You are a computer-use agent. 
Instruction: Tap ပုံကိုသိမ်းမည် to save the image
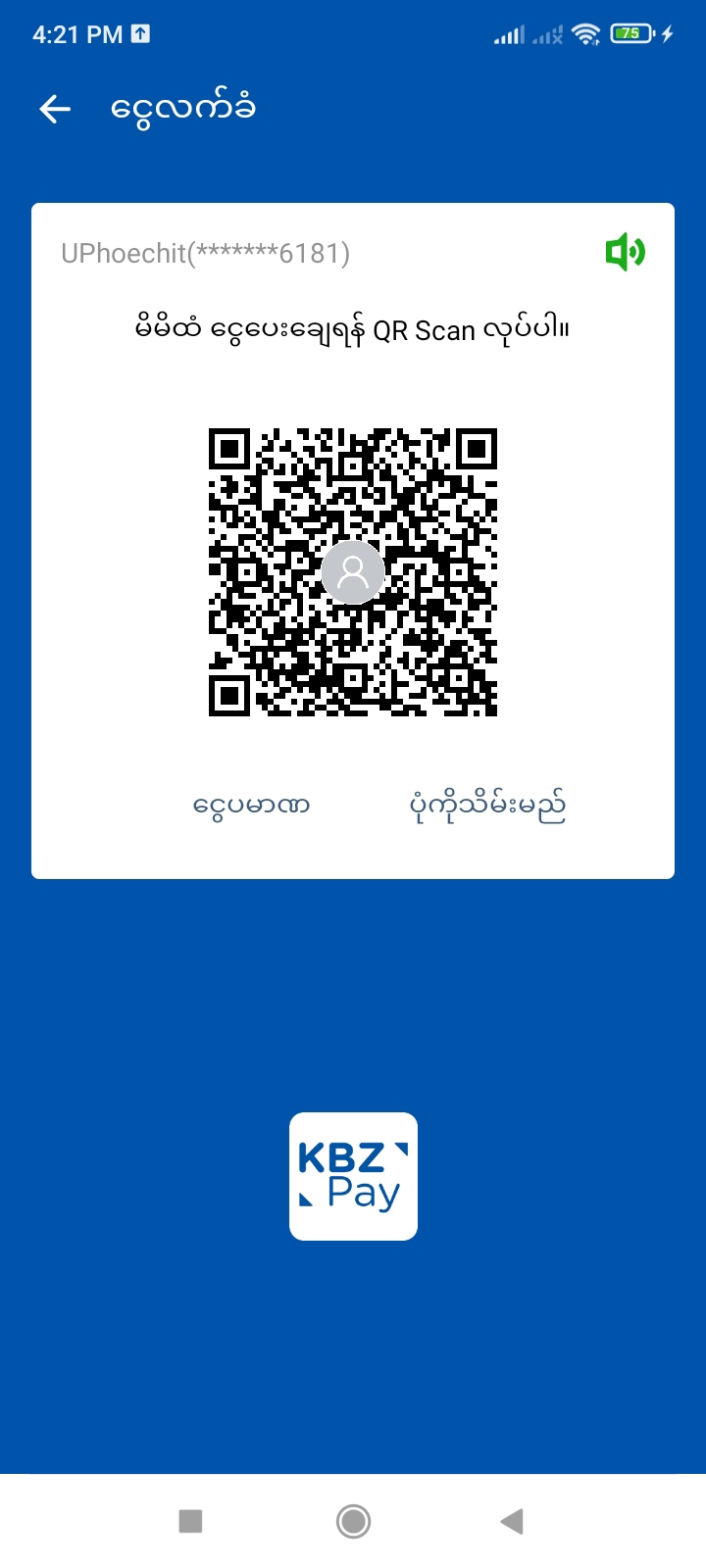click(487, 806)
